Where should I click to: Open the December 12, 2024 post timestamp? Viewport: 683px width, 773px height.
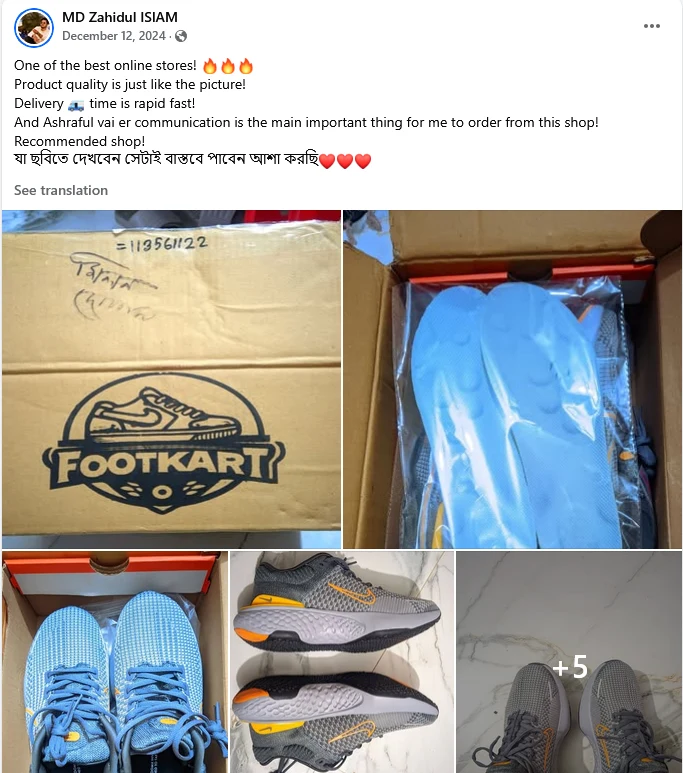pyautogui.click(x=115, y=36)
